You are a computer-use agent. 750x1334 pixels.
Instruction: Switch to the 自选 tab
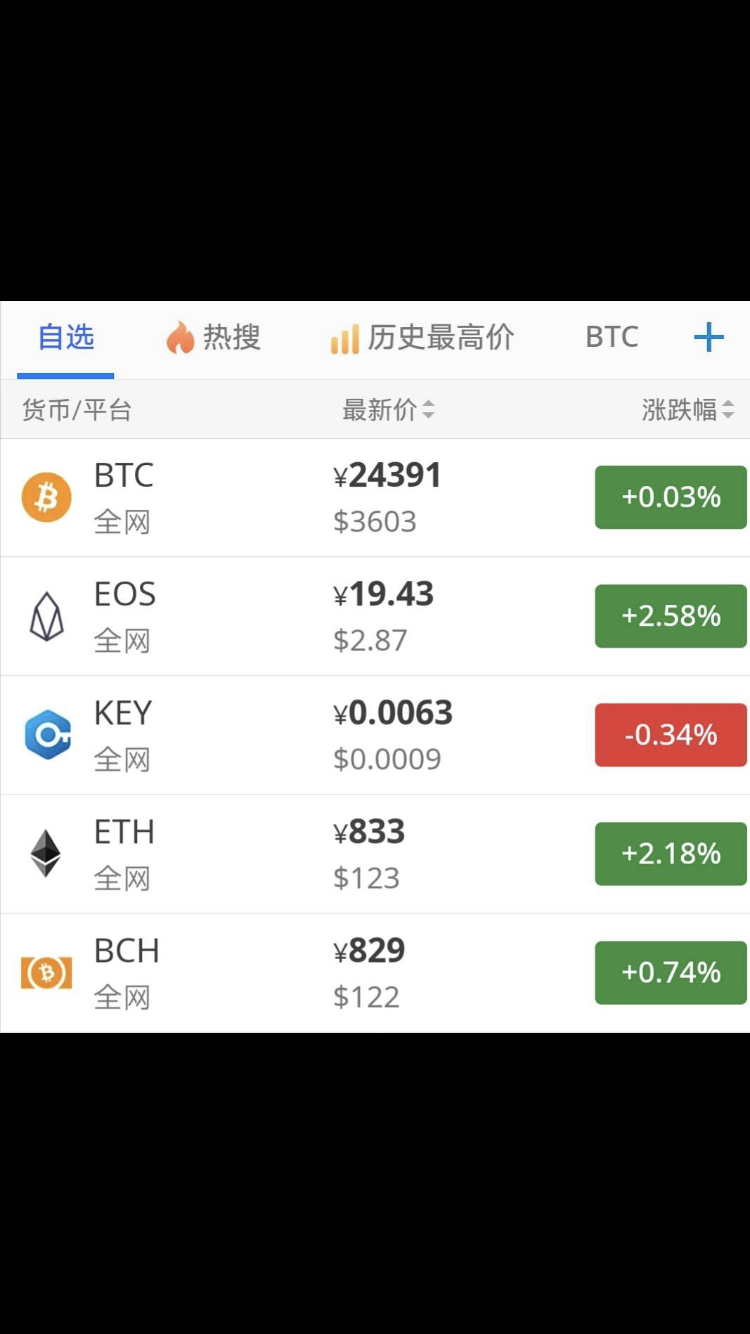(x=66, y=338)
